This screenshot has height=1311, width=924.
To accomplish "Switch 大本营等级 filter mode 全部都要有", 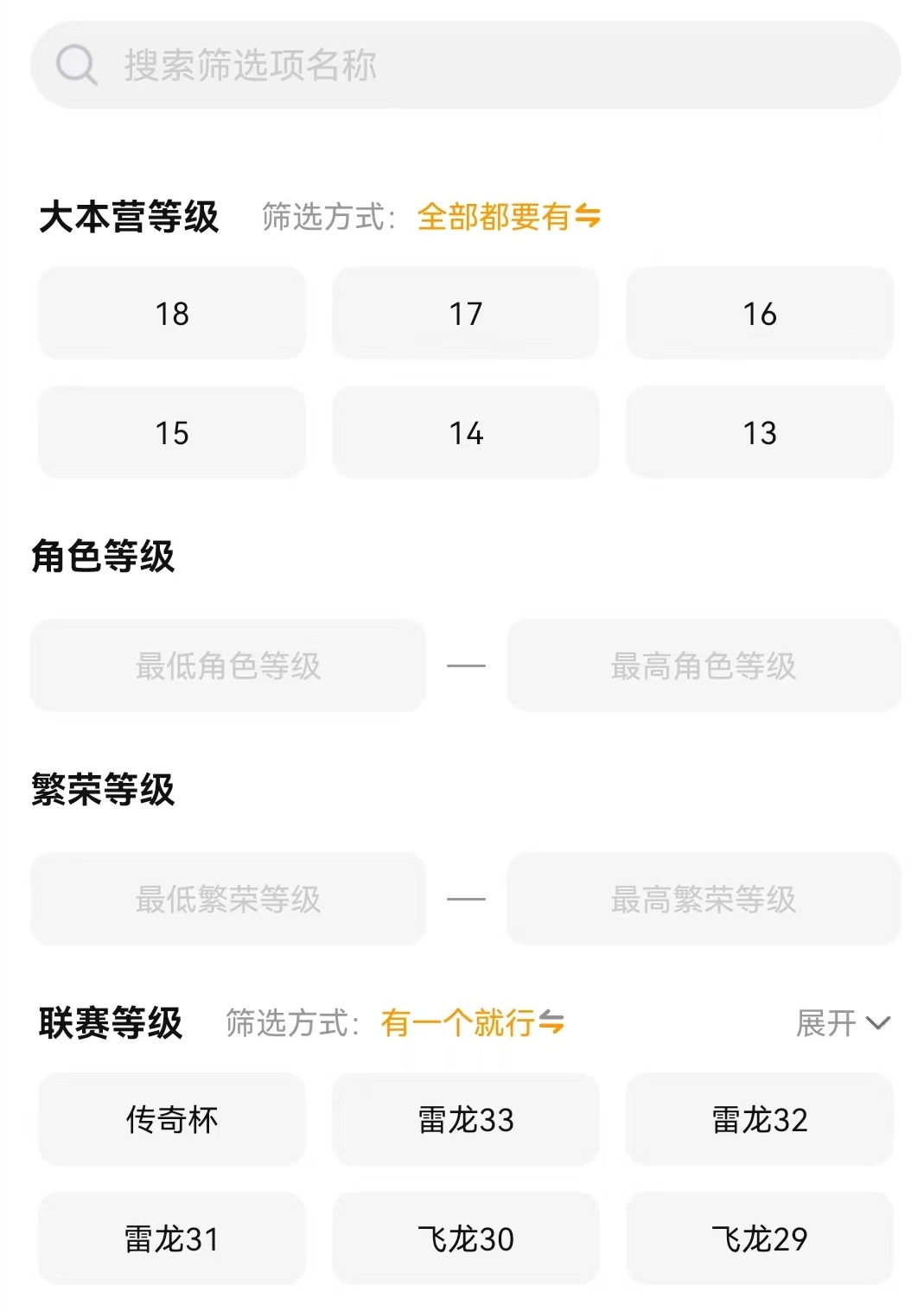I will [508, 217].
